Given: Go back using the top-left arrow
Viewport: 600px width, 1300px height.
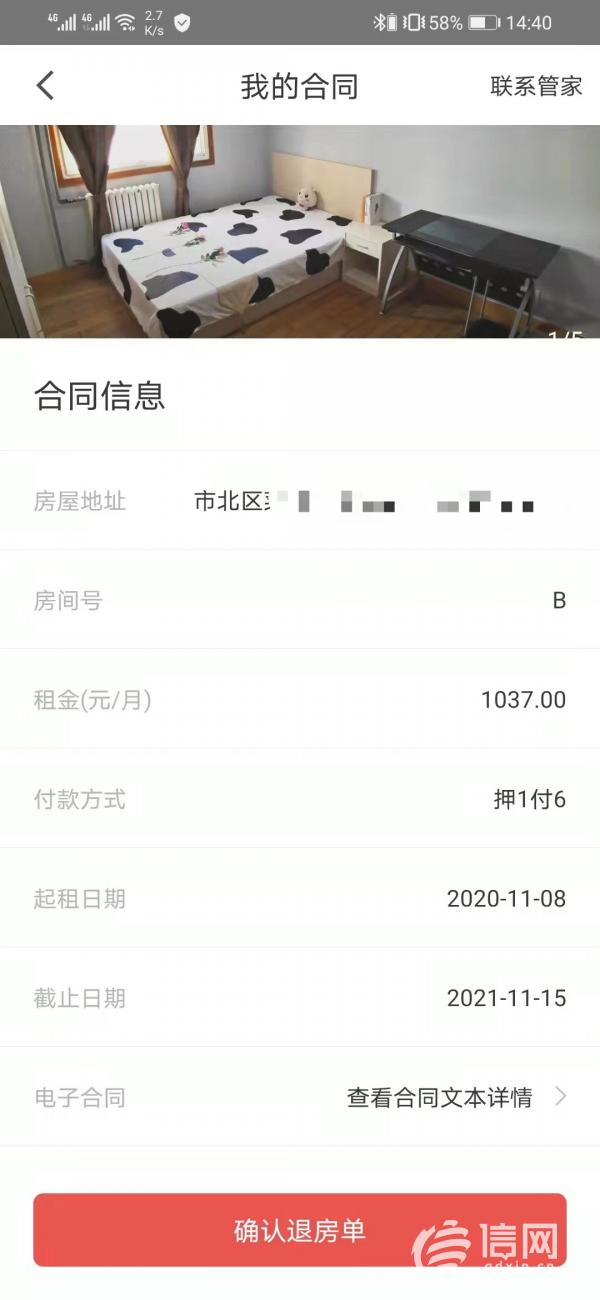Looking at the screenshot, I should tap(45, 86).
